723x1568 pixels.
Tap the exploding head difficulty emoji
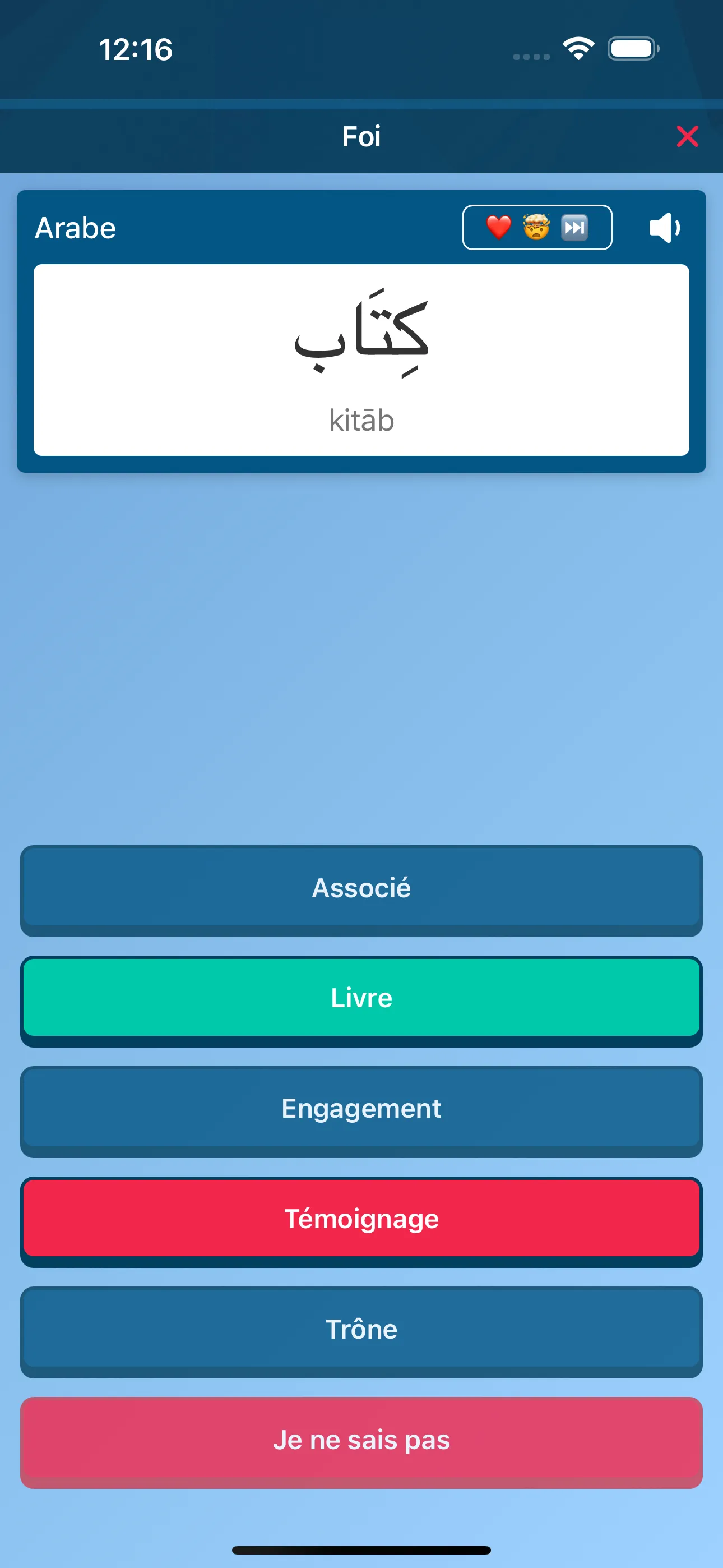click(x=536, y=228)
